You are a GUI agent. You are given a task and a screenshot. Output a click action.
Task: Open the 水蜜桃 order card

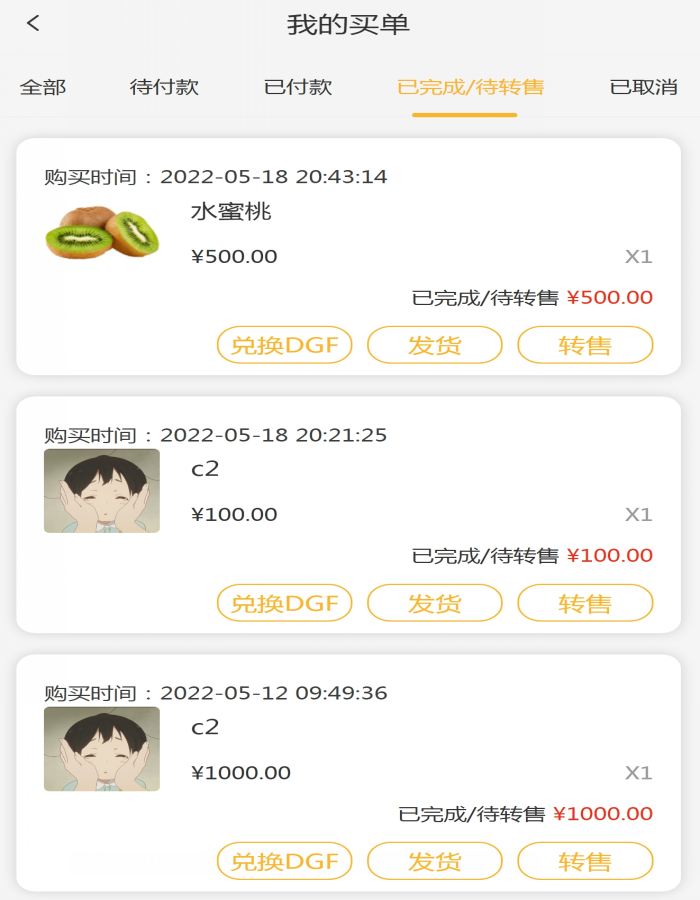point(400,230)
